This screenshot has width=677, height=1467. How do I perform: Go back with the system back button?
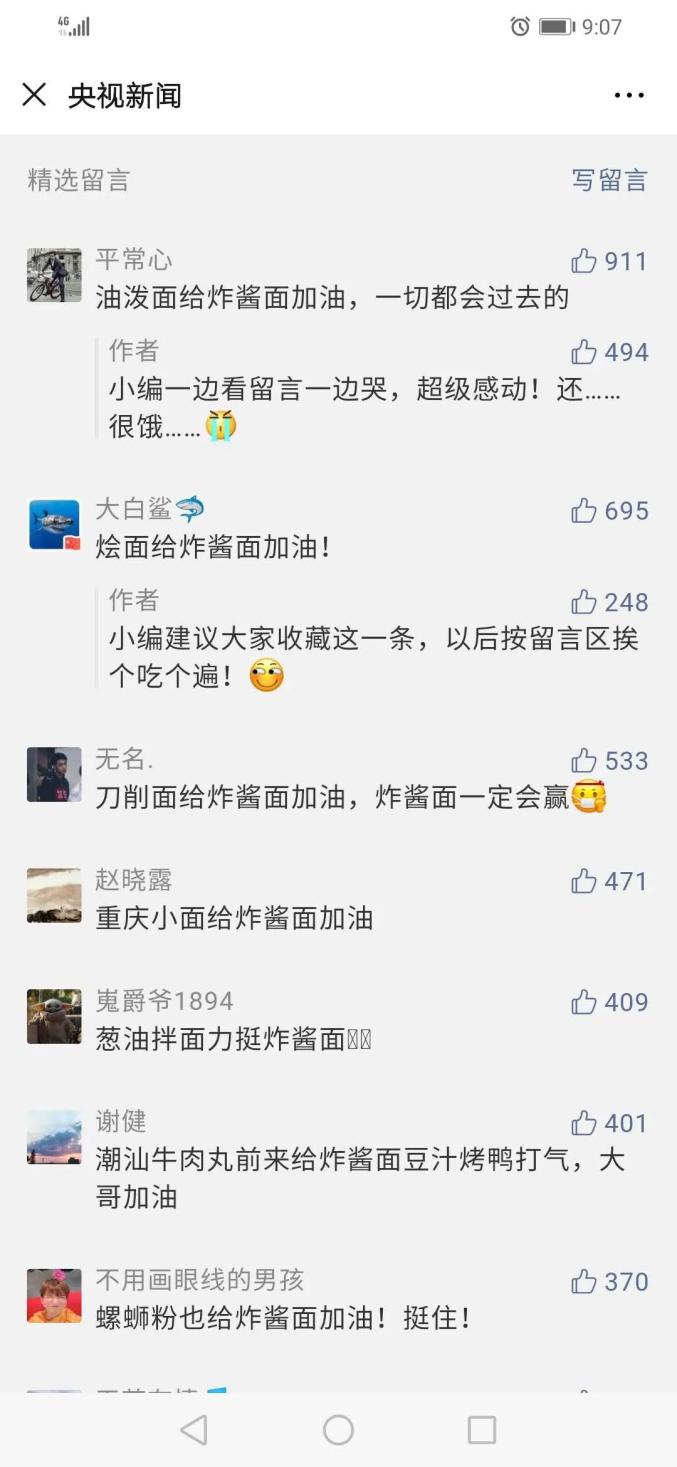194,1430
